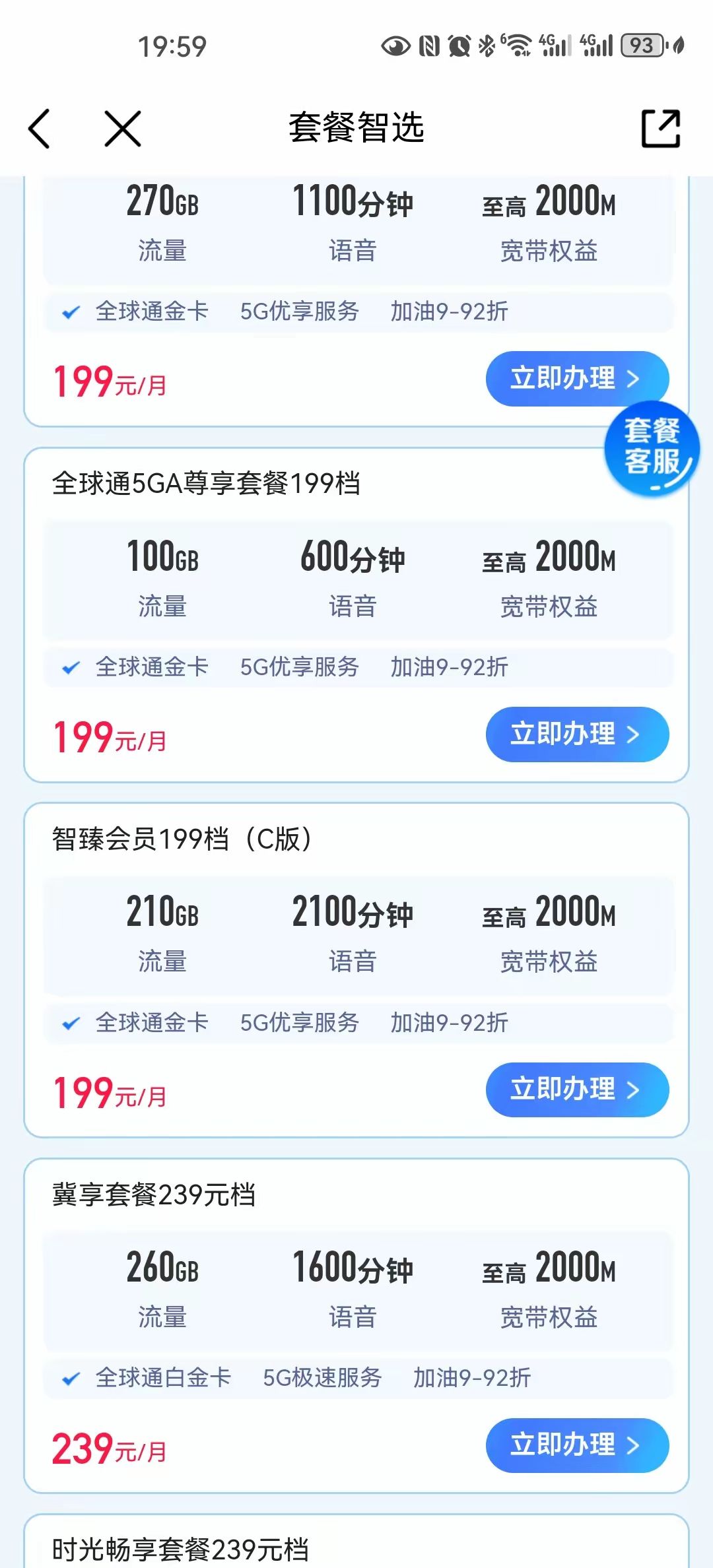Screen dimensions: 713x1568
Task: Open the 时光畅享套餐239元档 card
Action: click(x=356, y=1548)
